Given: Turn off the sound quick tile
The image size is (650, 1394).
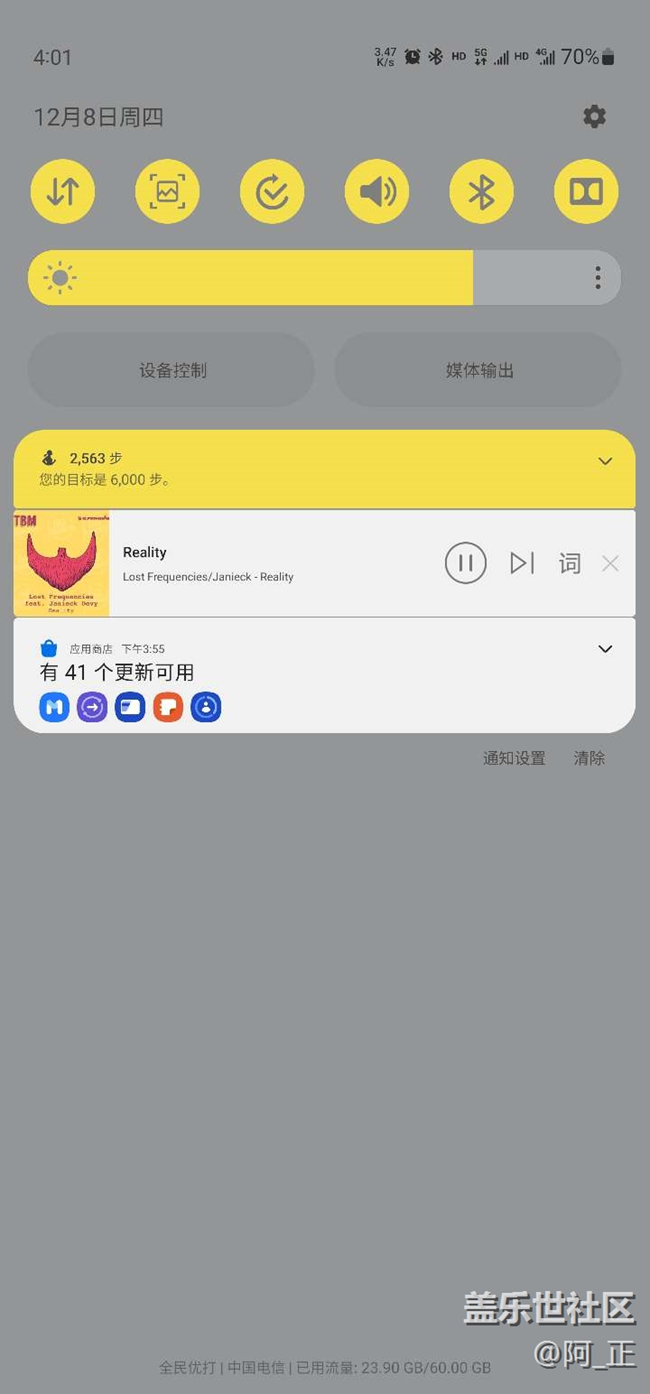Looking at the screenshot, I should coord(377,191).
